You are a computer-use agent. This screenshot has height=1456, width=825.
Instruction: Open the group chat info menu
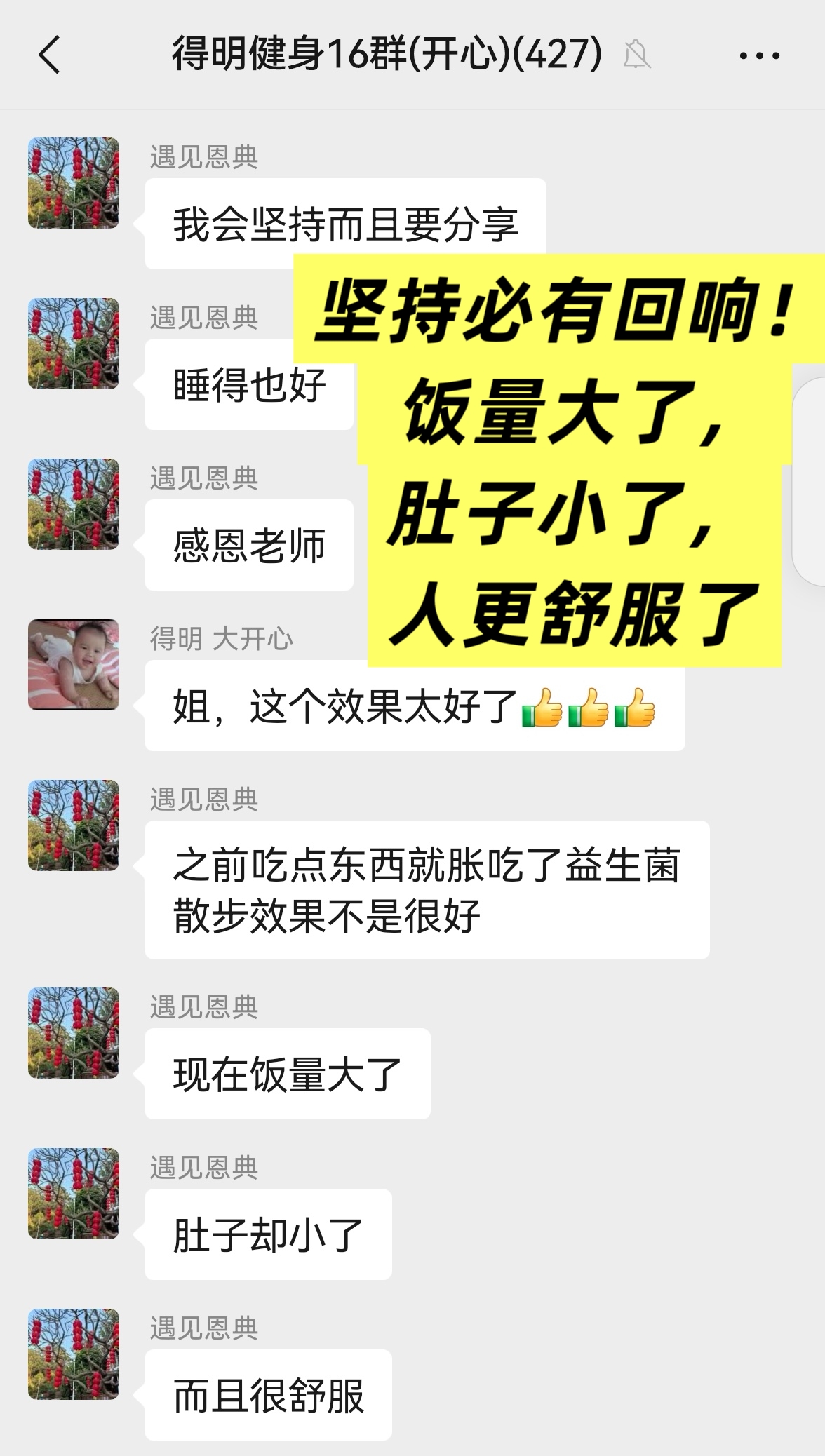pyautogui.click(x=759, y=55)
